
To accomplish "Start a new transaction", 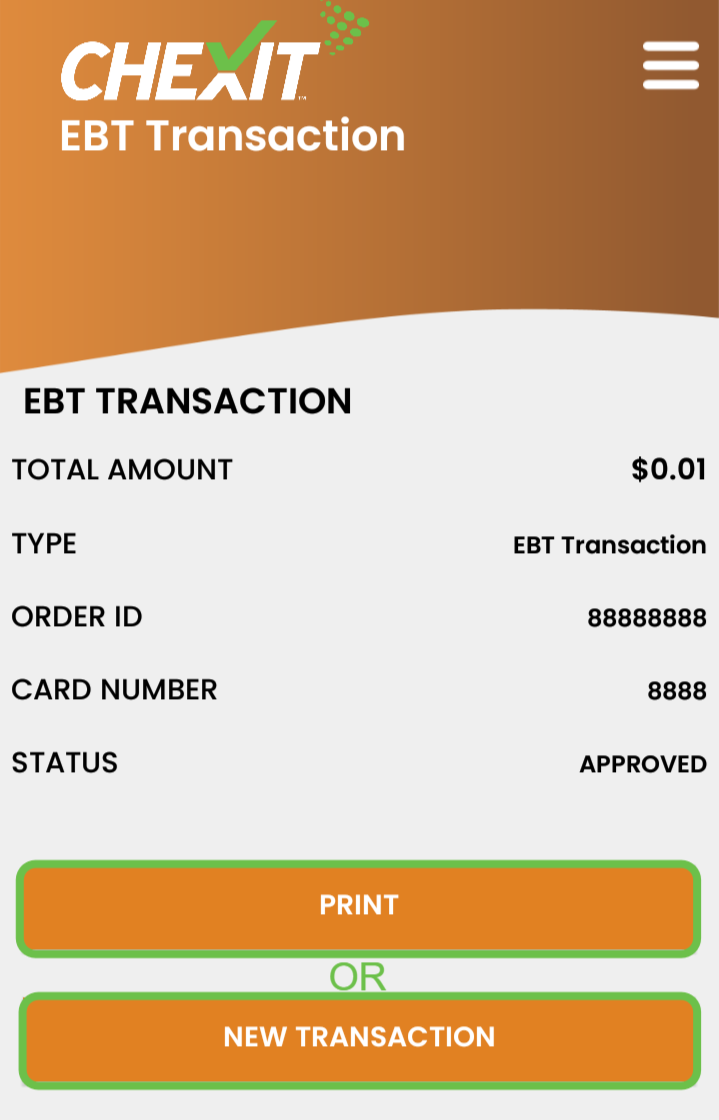I will (x=359, y=1039).
